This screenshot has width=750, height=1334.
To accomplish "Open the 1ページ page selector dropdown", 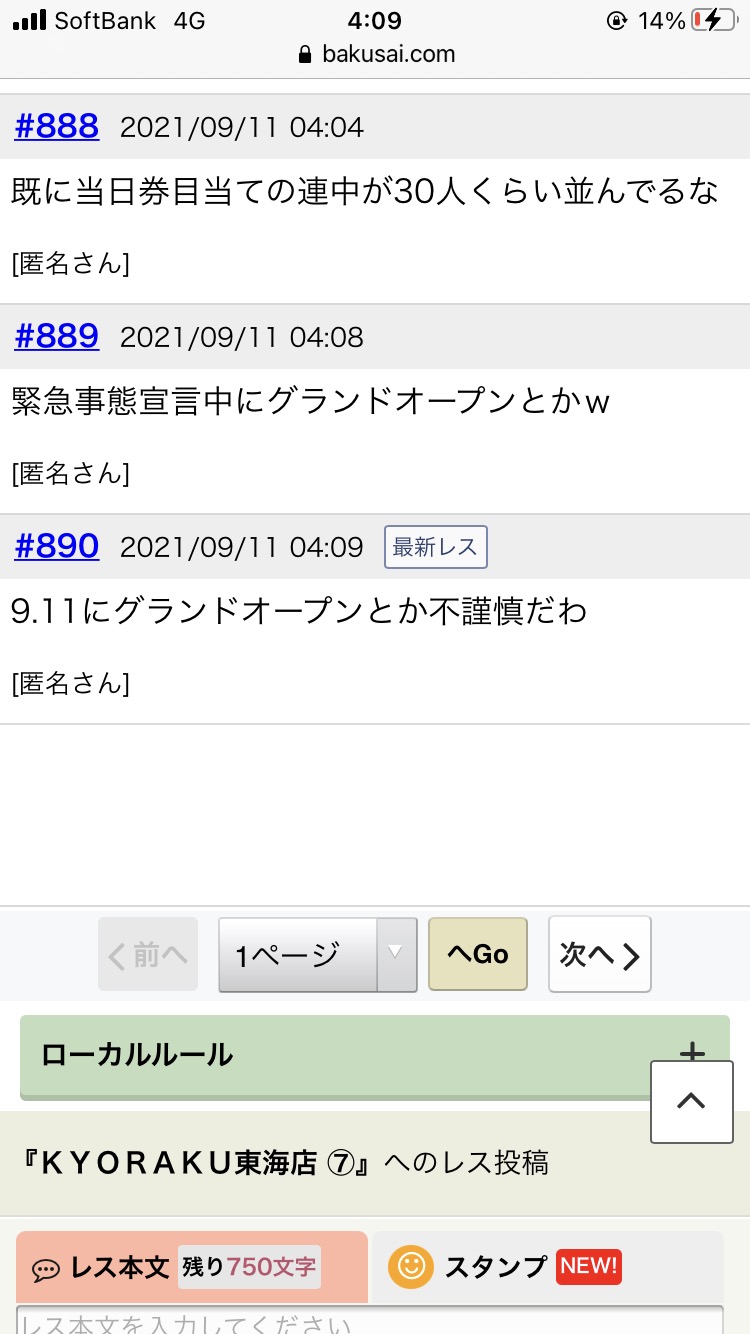I will click(x=318, y=955).
